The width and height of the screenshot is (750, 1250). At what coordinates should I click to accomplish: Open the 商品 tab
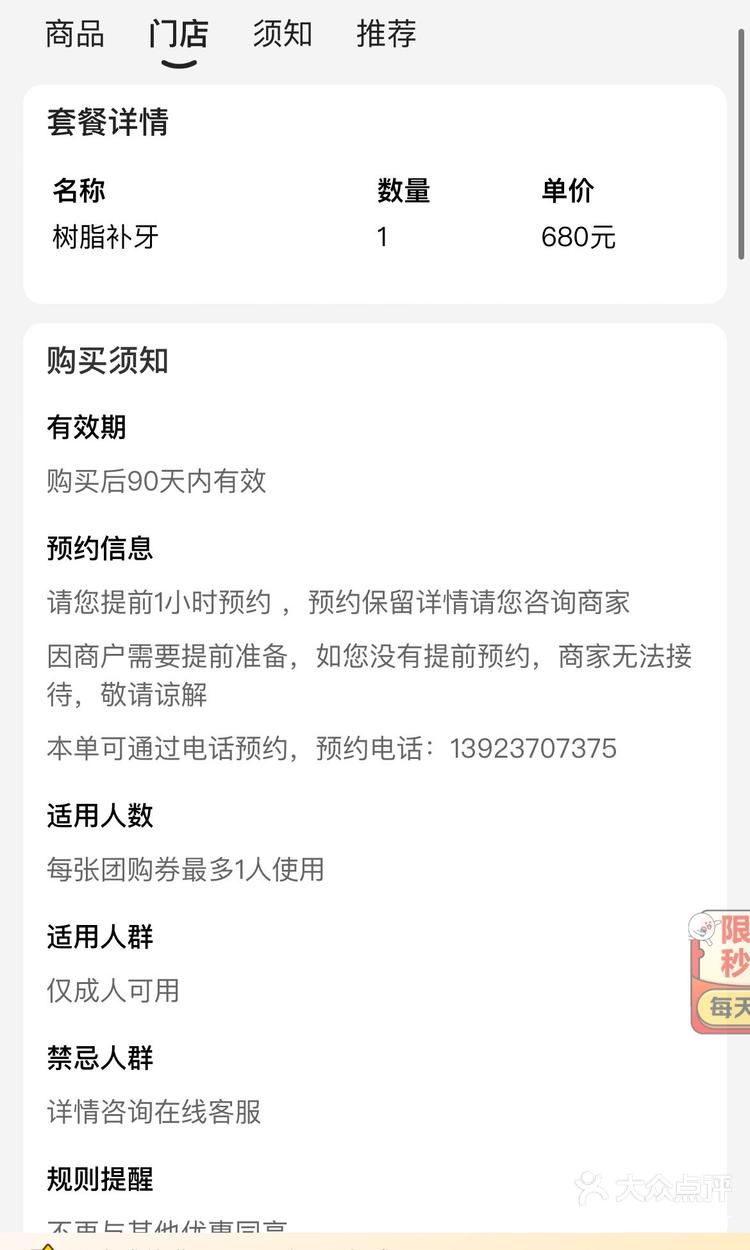tap(73, 34)
